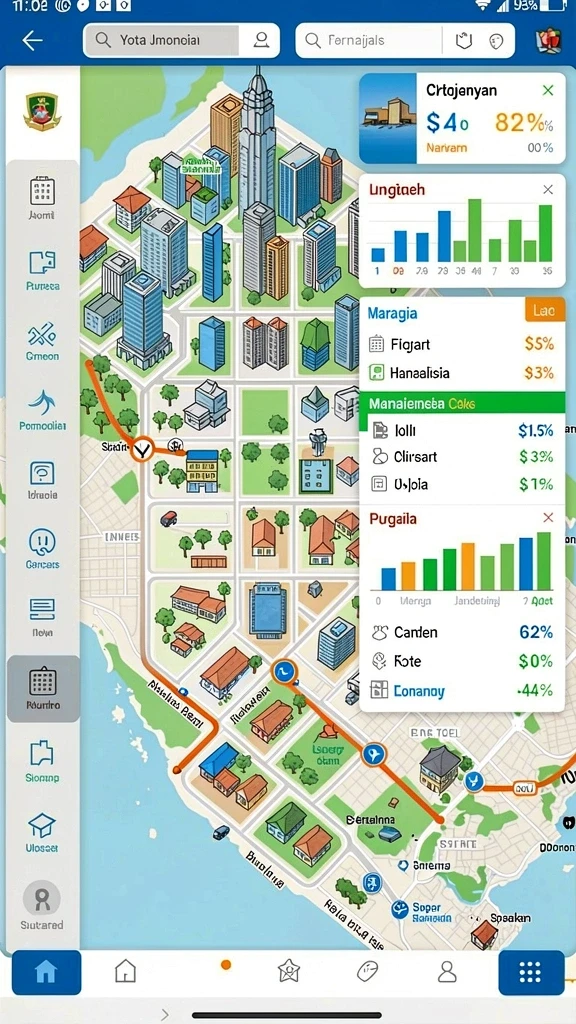This screenshot has width=576, height=1024.
Task: Open the Carden row
Action: click(x=462, y=632)
